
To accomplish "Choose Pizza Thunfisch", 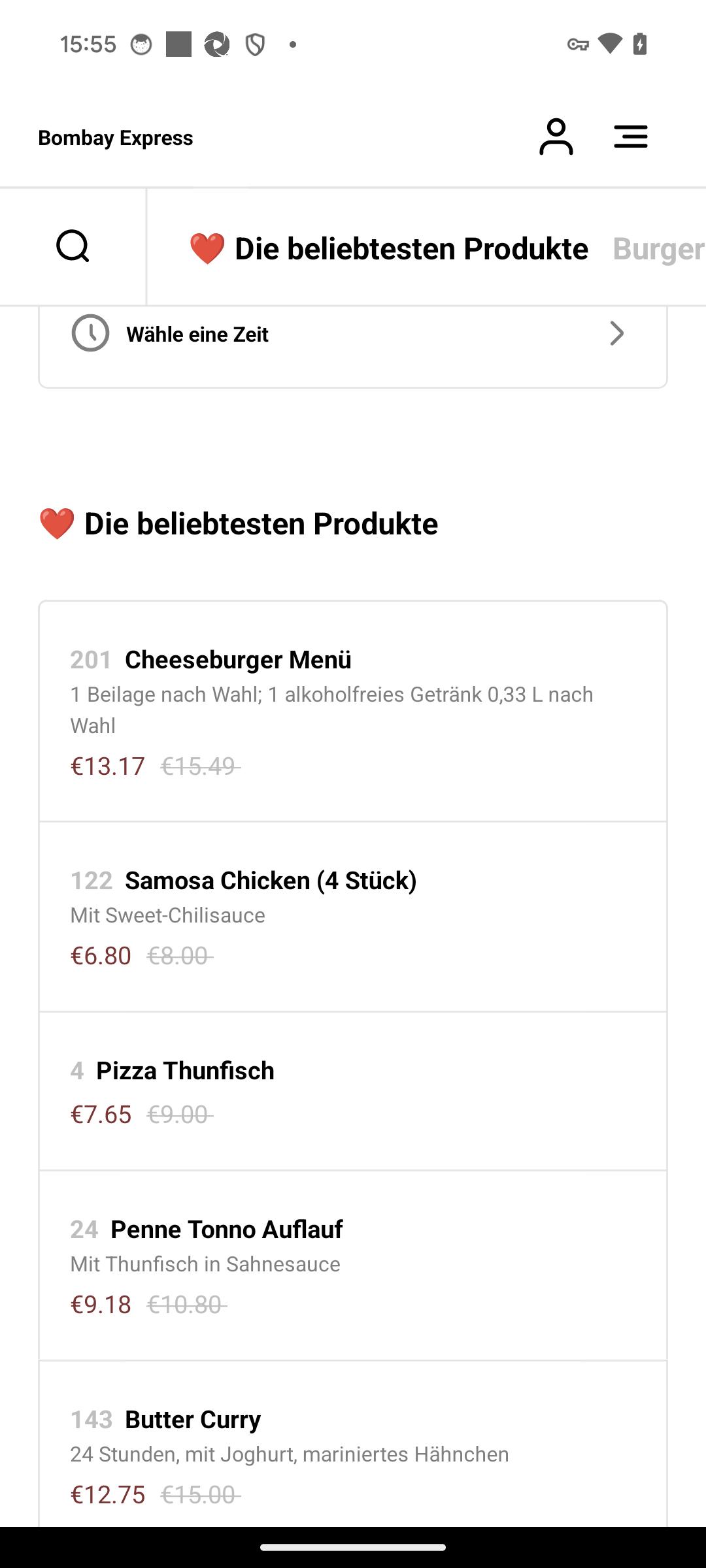I will 353,1091.
